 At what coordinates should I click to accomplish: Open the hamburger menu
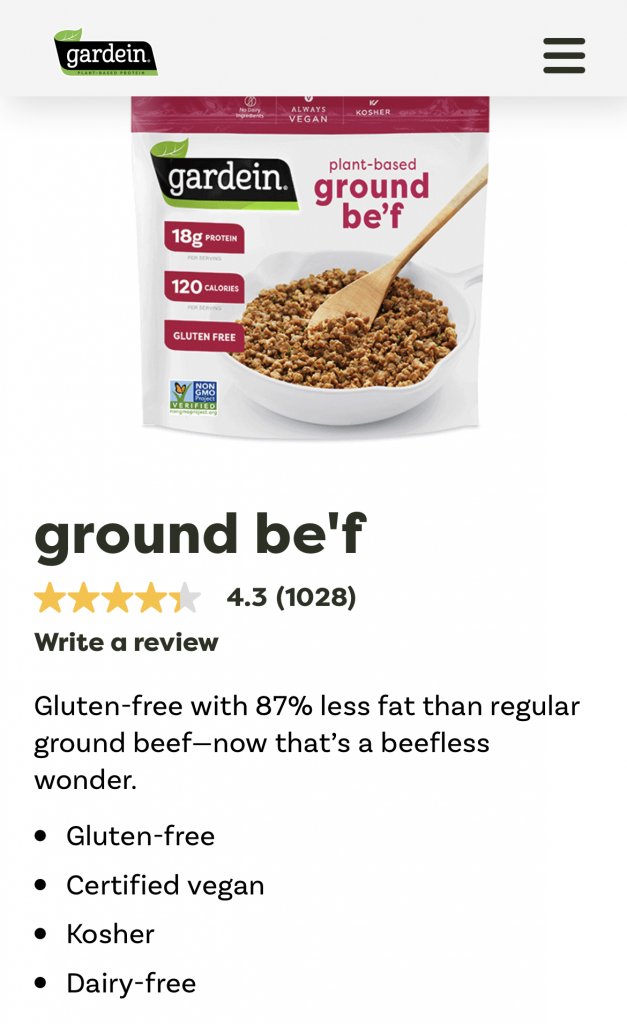[x=564, y=55]
